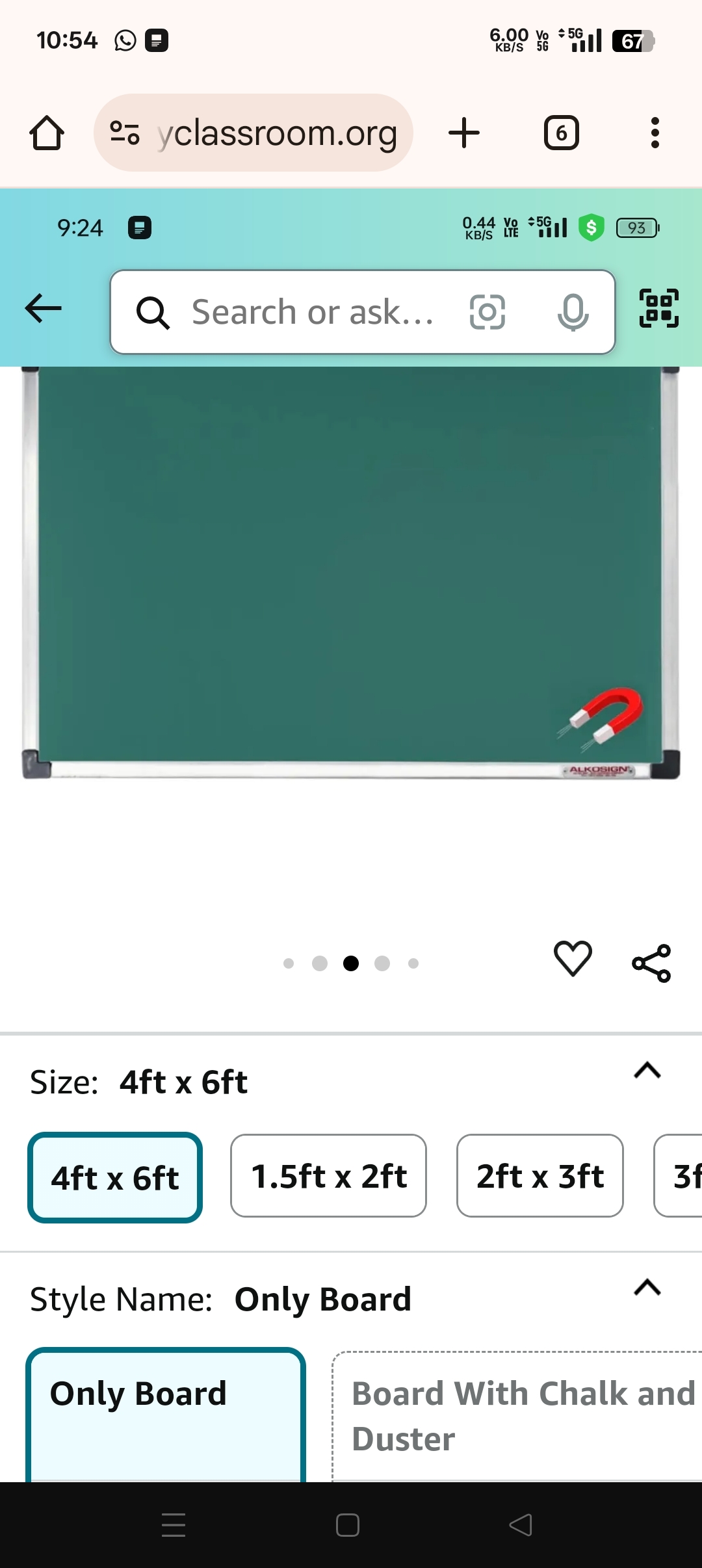The width and height of the screenshot is (702, 1568).
Task: View site information in the address bar
Action: [124, 133]
